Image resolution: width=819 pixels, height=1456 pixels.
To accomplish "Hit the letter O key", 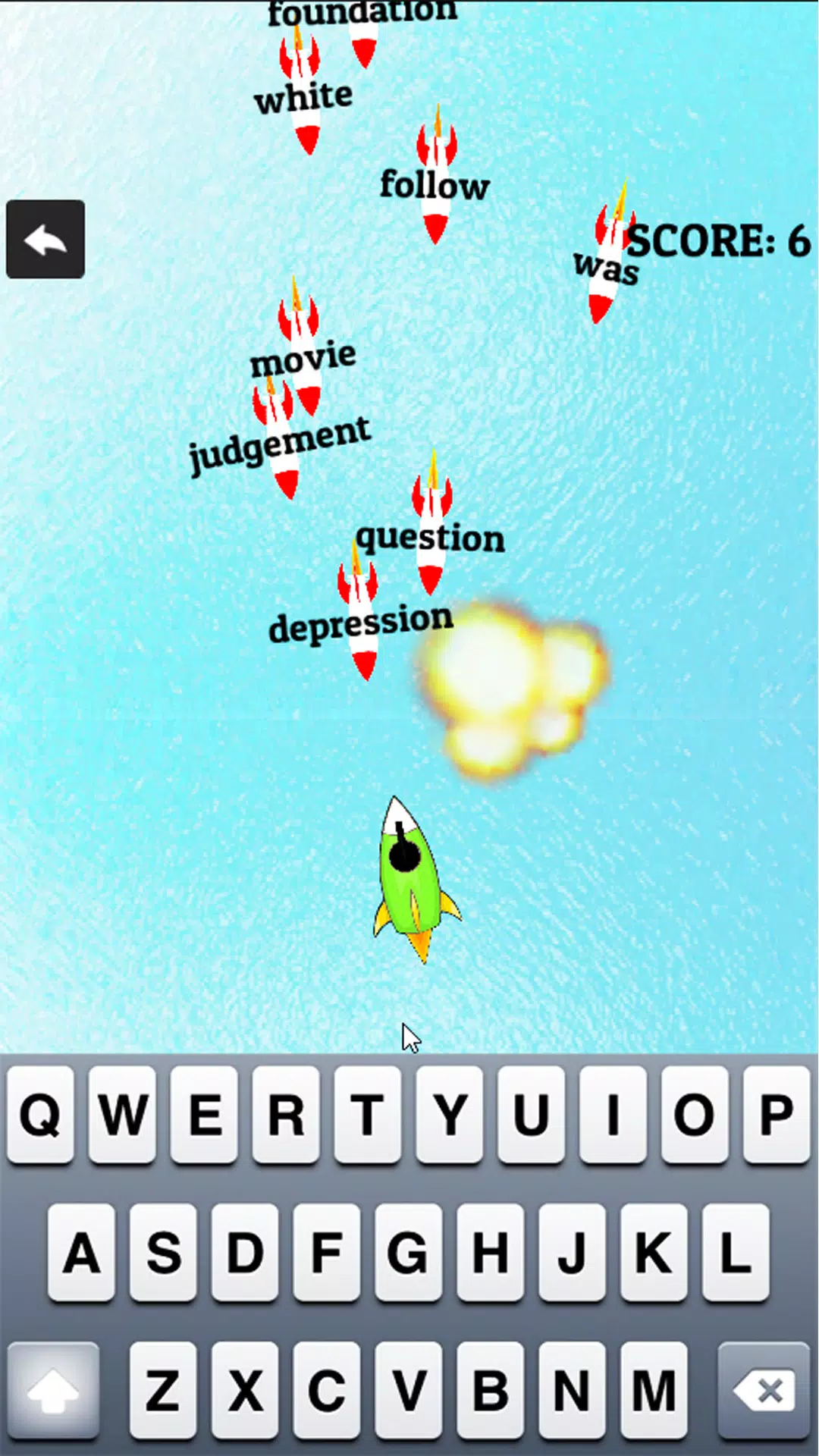I will click(695, 1115).
